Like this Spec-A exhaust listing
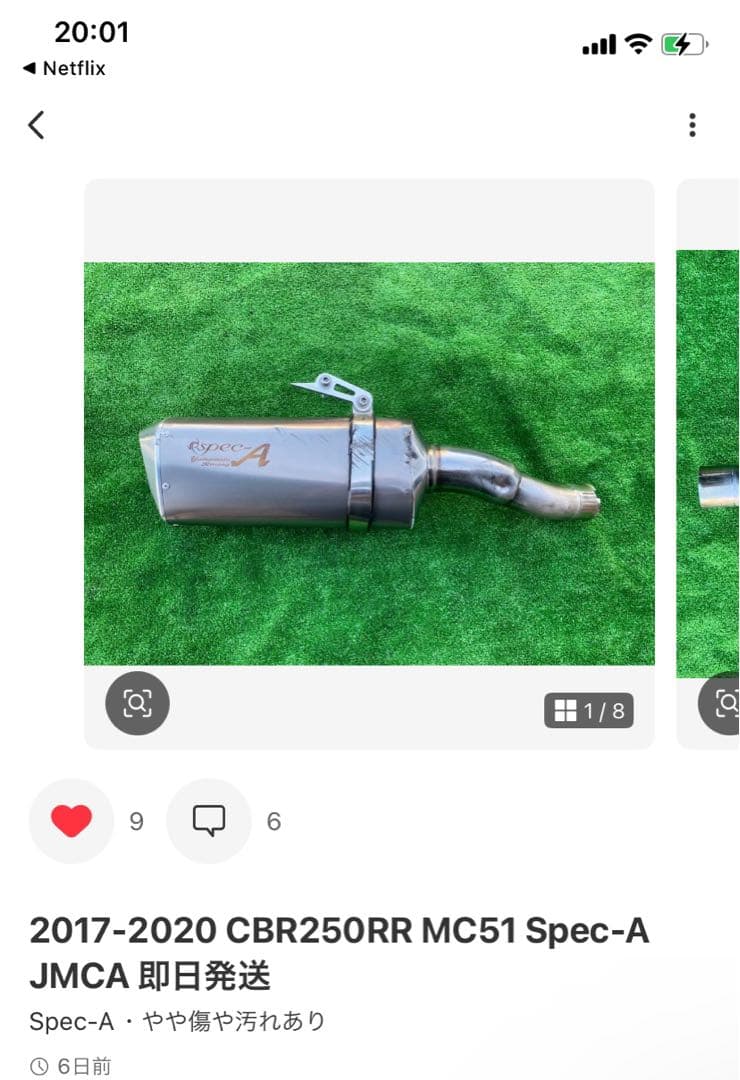The image size is (740, 1080). pyautogui.click(x=71, y=821)
